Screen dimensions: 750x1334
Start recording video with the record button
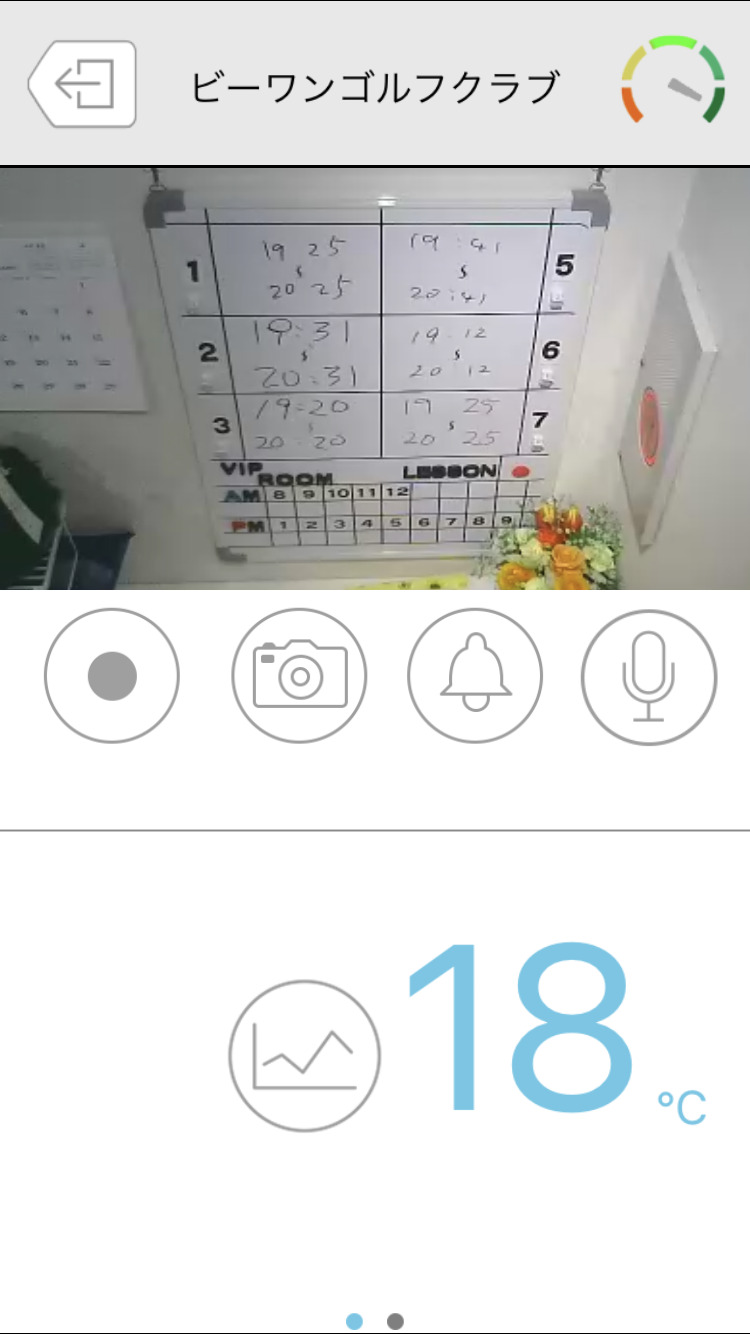pos(112,676)
